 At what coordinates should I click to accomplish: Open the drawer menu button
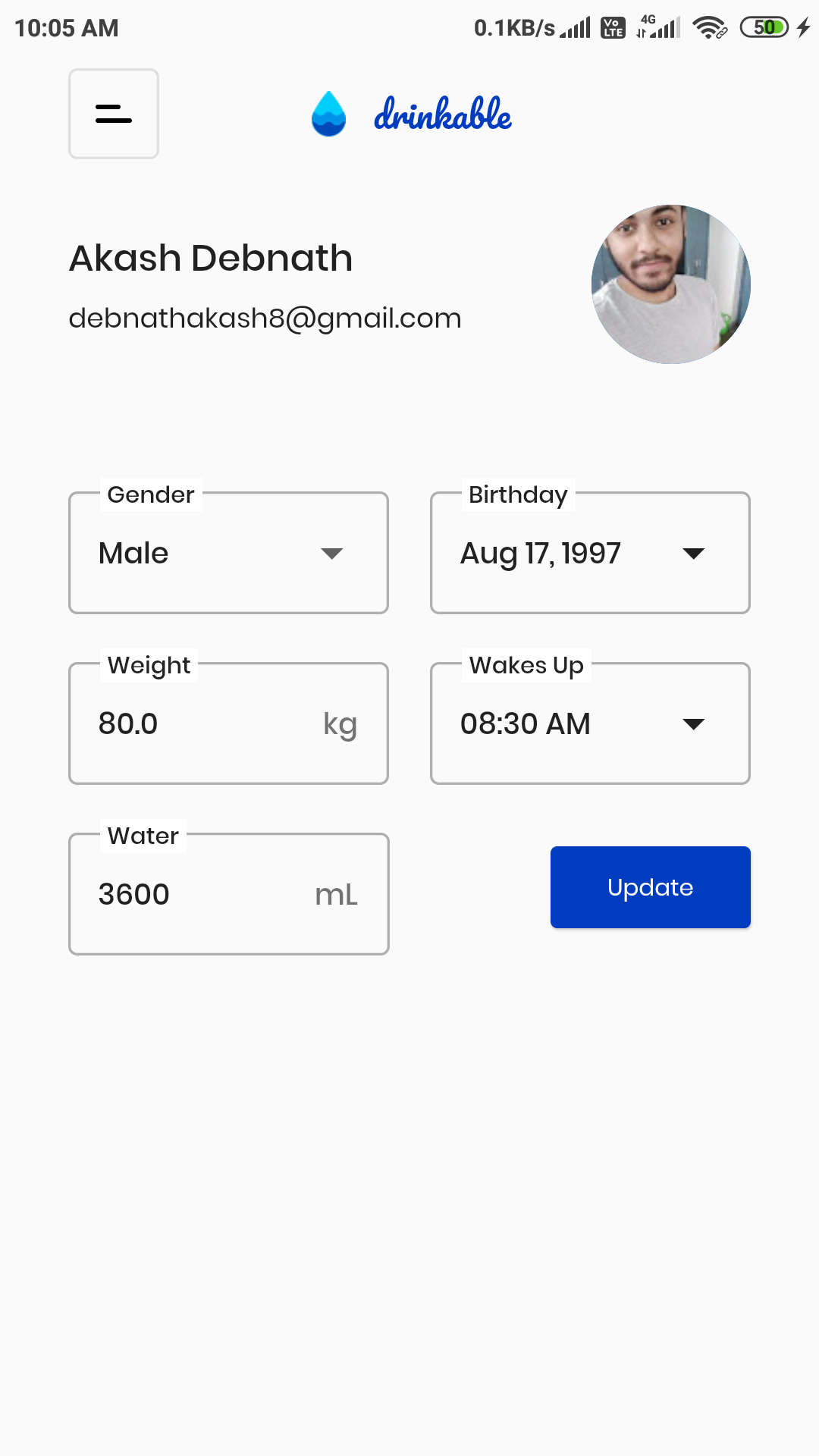[114, 114]
